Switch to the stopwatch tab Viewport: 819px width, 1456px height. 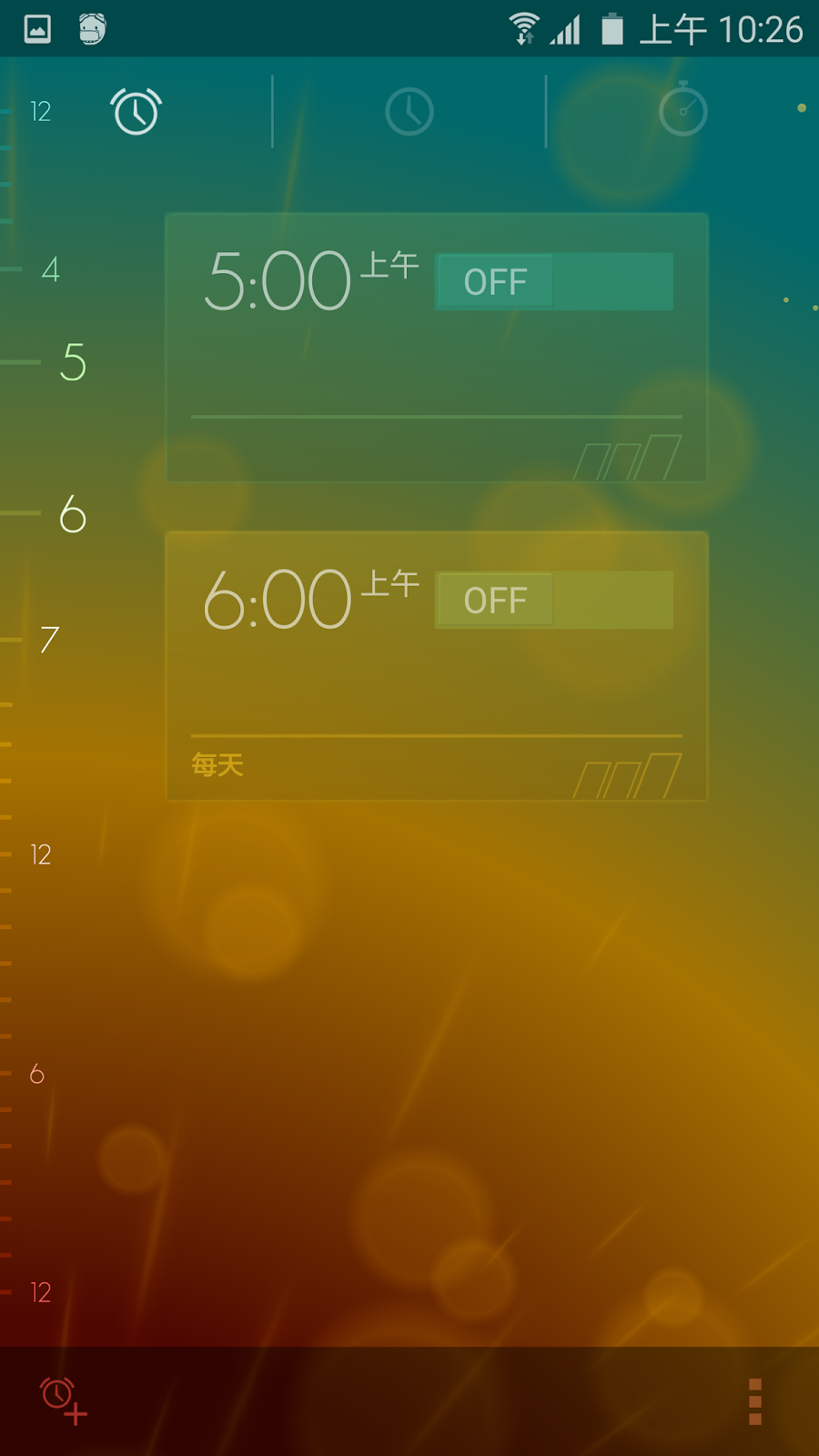682,112
